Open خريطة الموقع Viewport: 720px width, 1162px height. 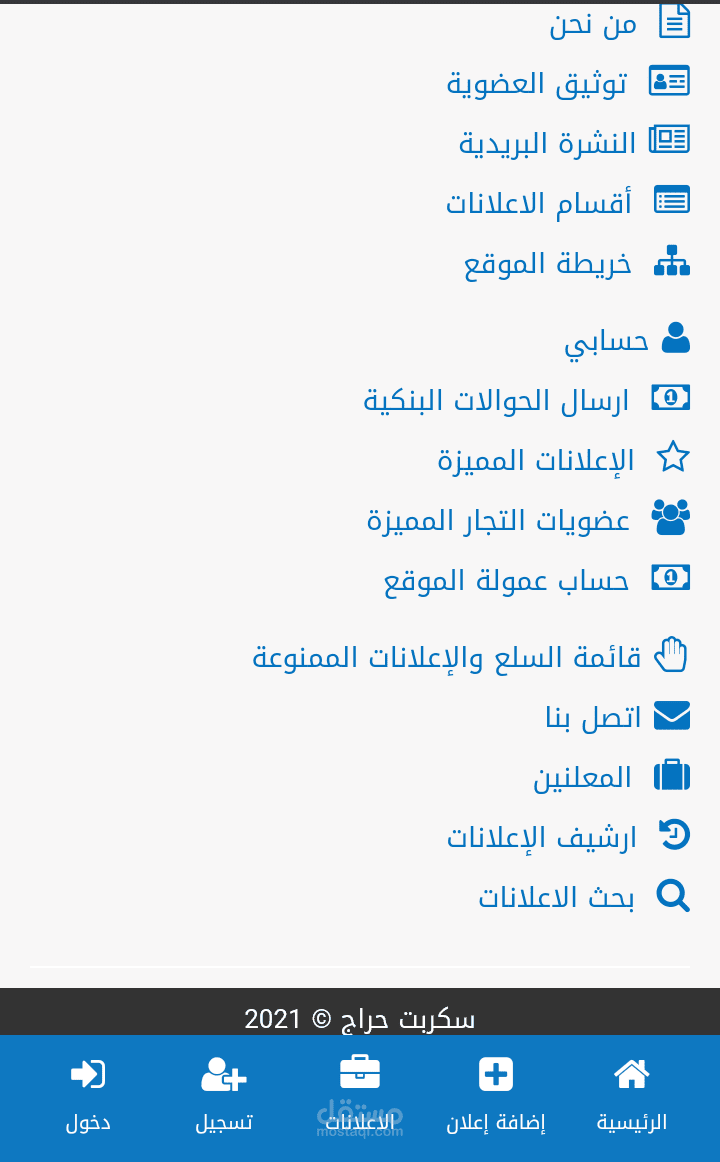tap(548, 263)
